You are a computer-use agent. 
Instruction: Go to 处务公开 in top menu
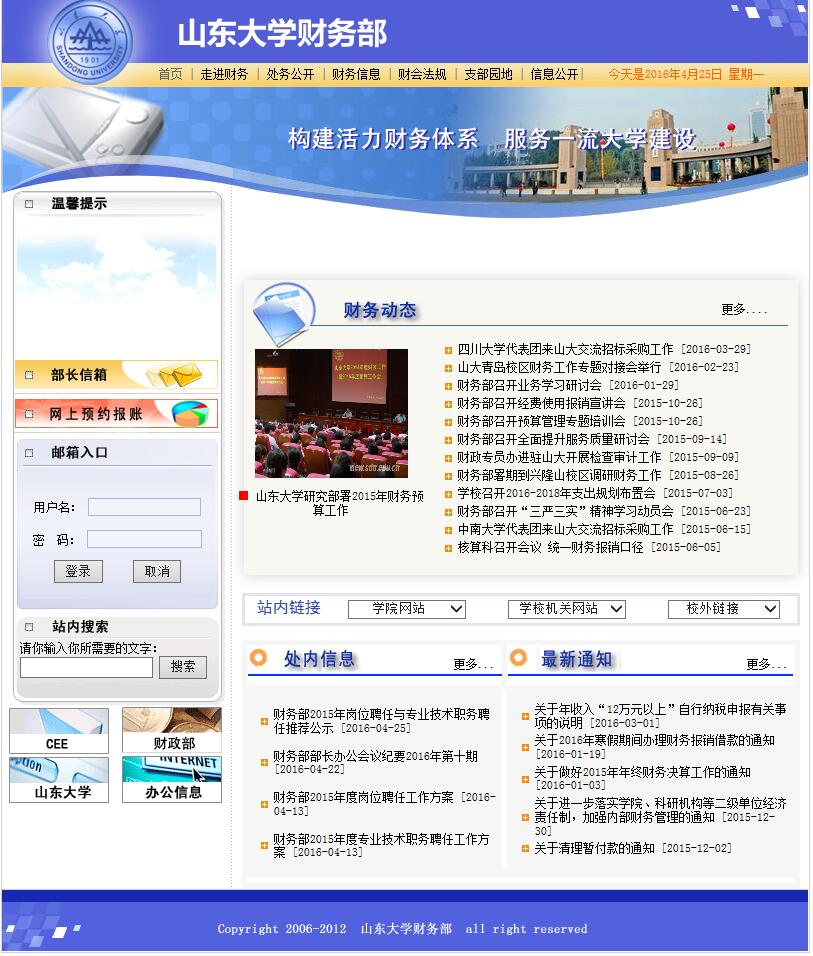[x=290, y=74]
